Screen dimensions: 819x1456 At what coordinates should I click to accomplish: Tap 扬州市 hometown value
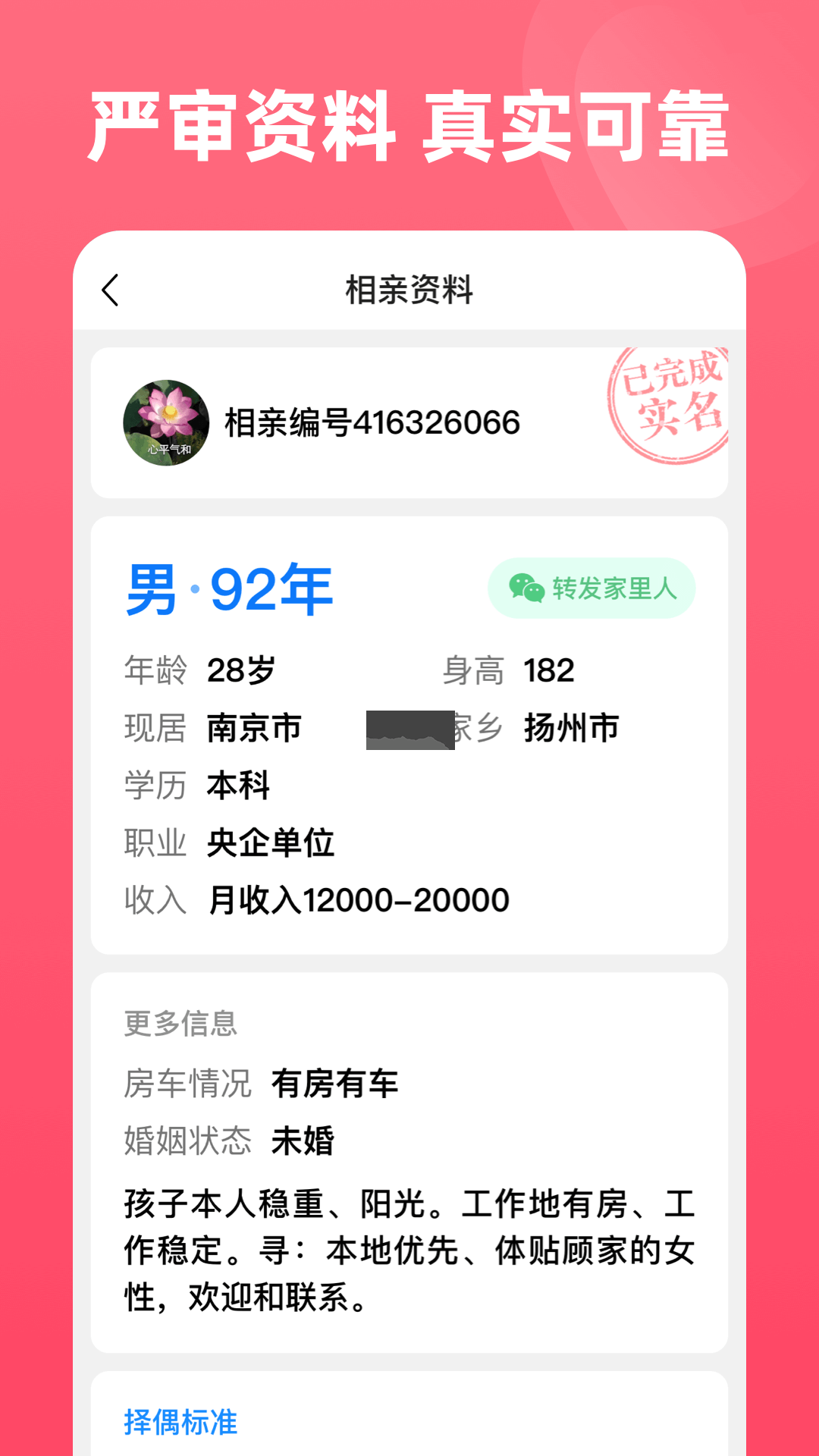coord(570,730)
